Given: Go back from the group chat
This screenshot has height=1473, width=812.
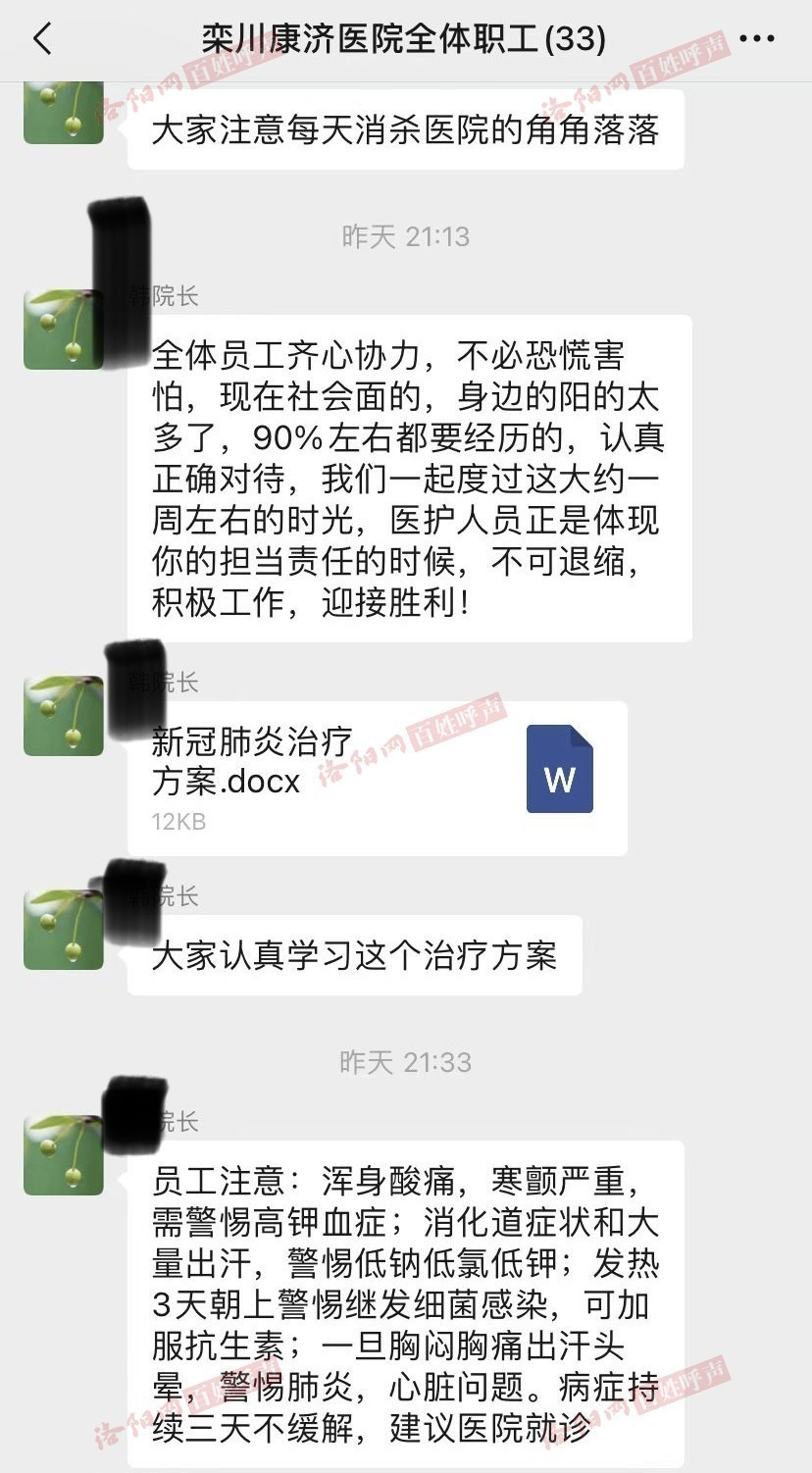Looking at the screenshot, I should tap(42, 39).
